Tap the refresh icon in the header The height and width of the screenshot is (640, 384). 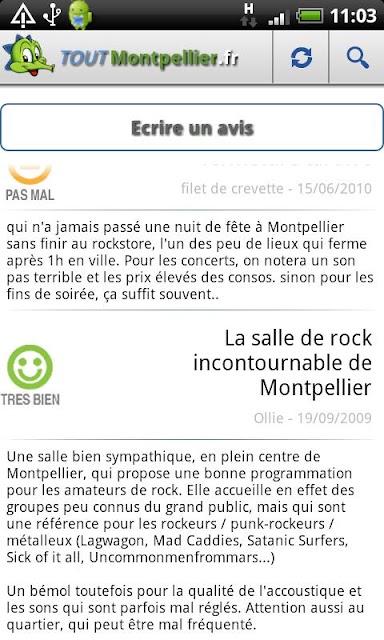click(301, 58)
